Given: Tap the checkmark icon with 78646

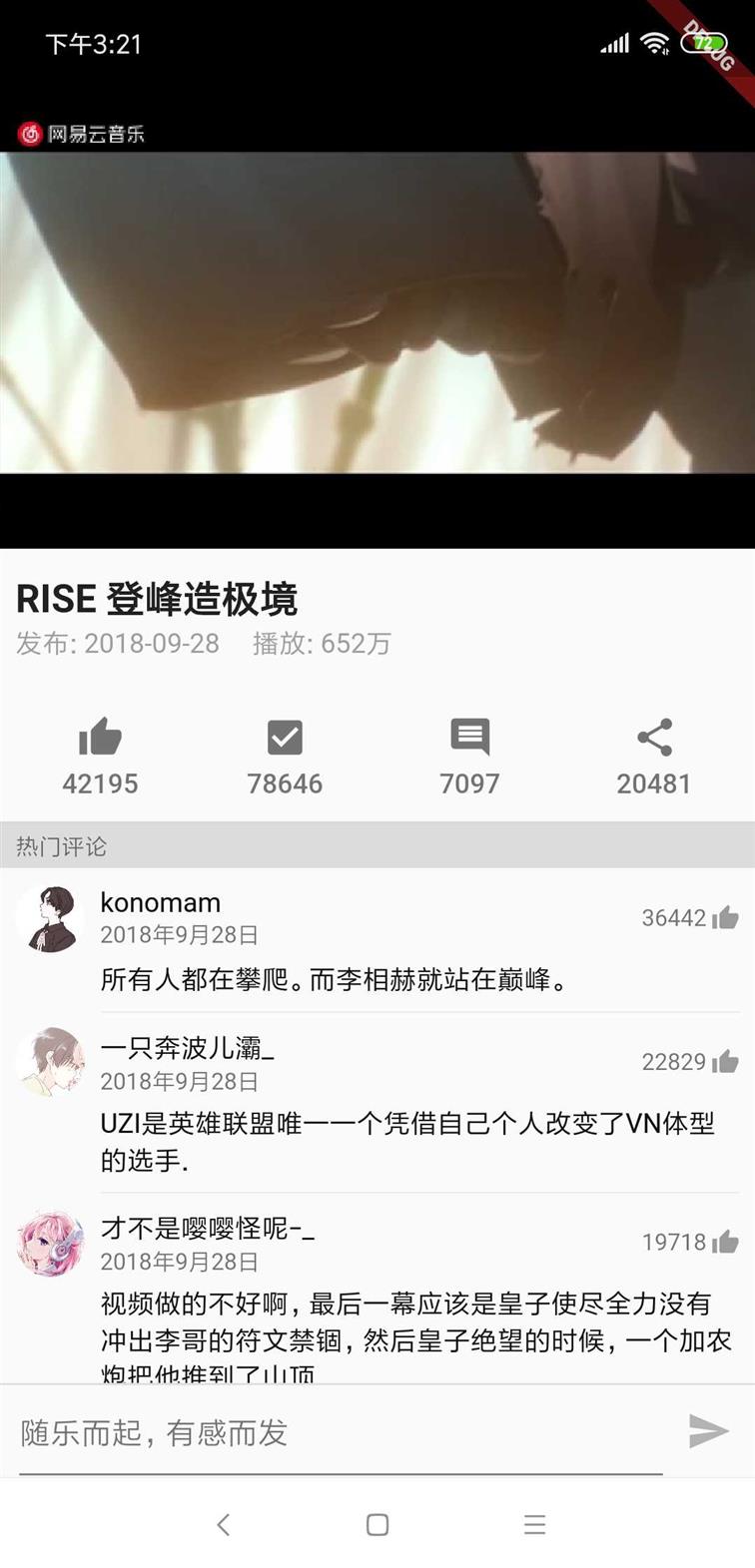Looking at the screenshot, I should point(285,739).
